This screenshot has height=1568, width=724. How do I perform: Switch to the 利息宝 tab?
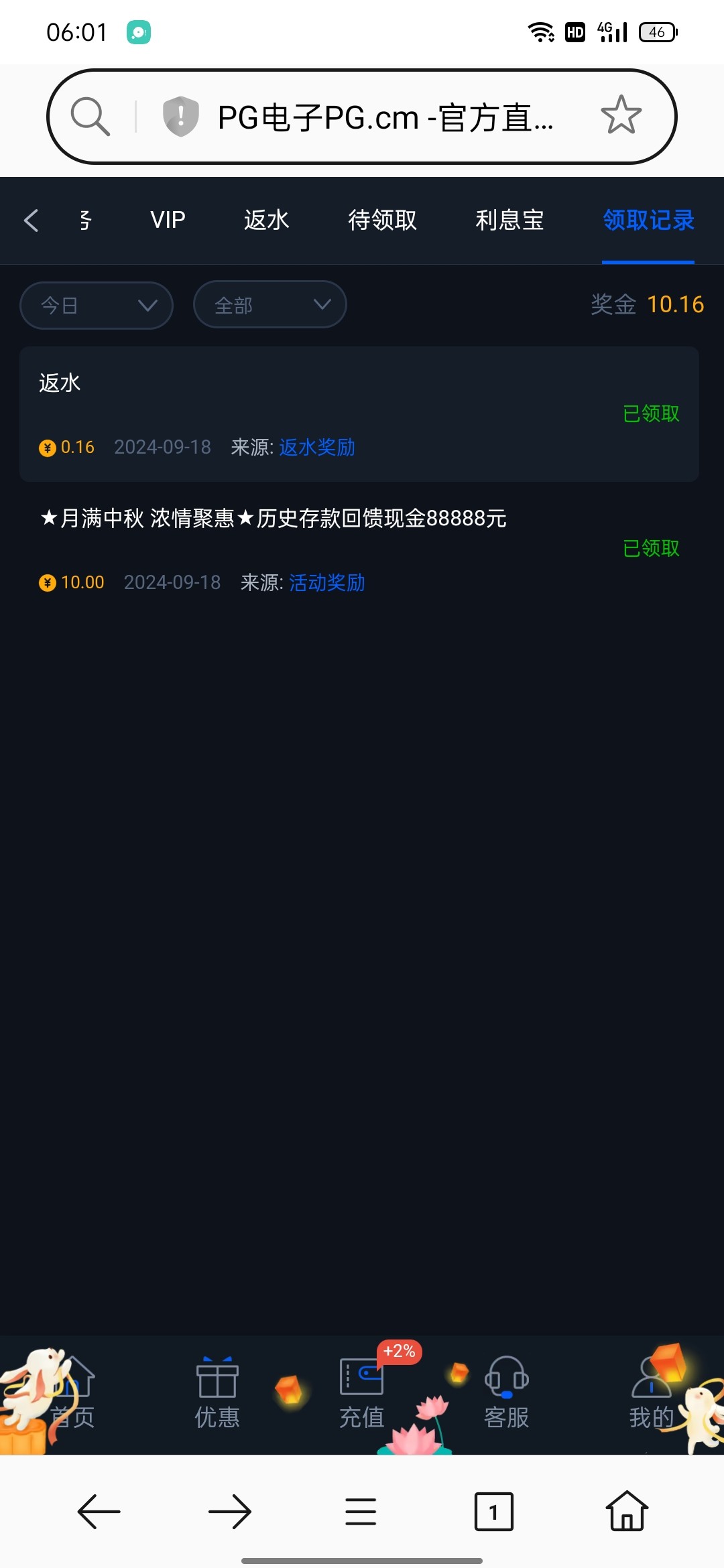pos(509,220)
